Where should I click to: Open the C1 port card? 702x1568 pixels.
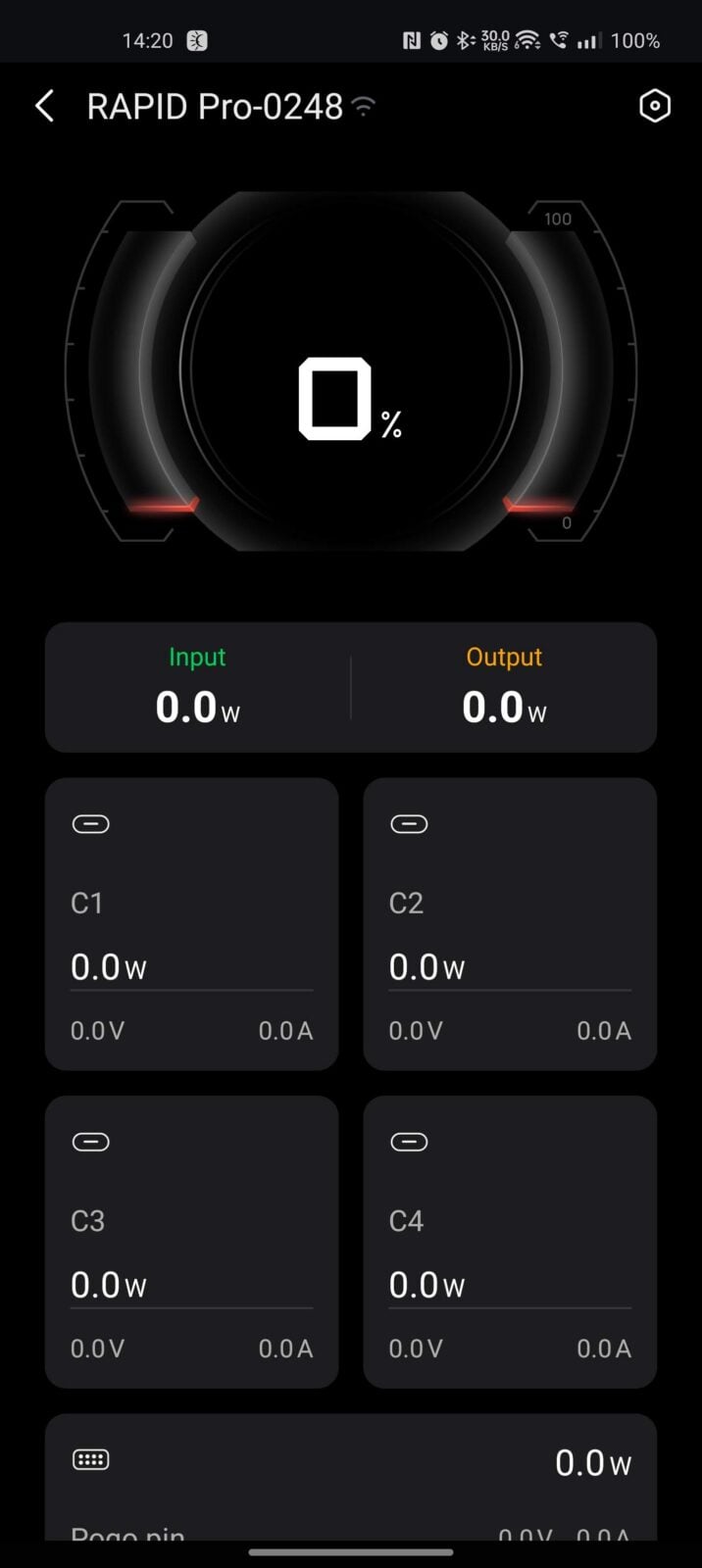(x=191, y=923)
